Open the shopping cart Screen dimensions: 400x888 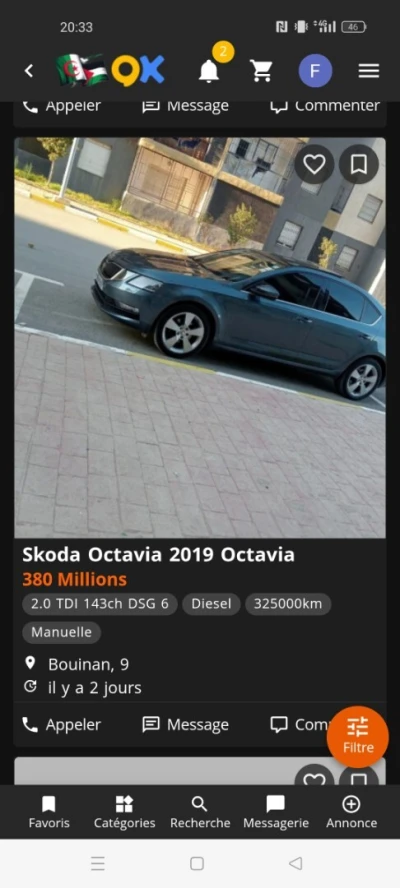pos(261,71)
